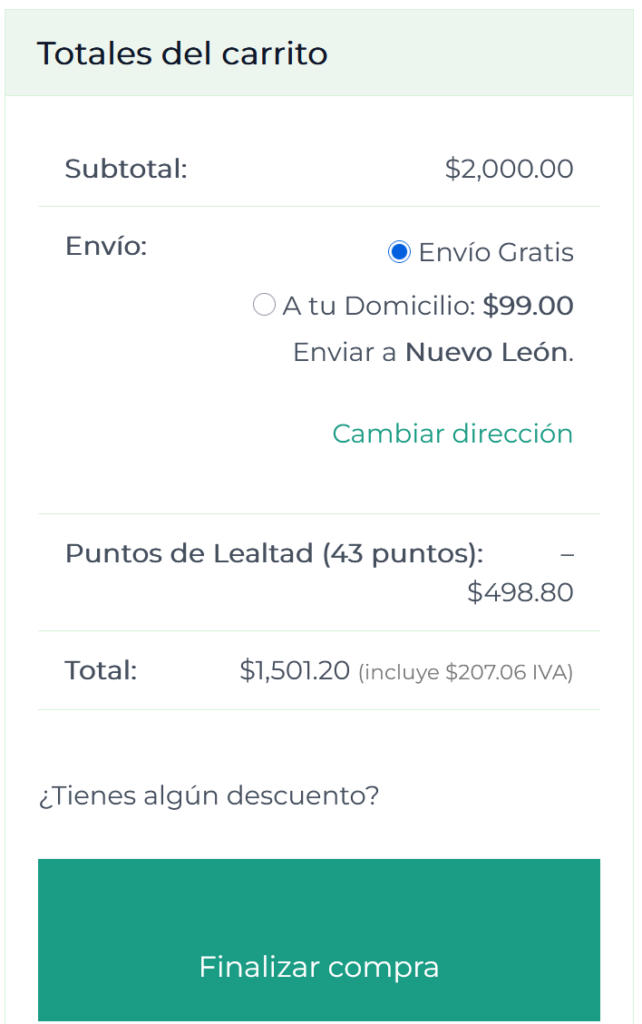Tap Finalizar compra to check out
Viewport: 642px width, 1024px height.
319,966
